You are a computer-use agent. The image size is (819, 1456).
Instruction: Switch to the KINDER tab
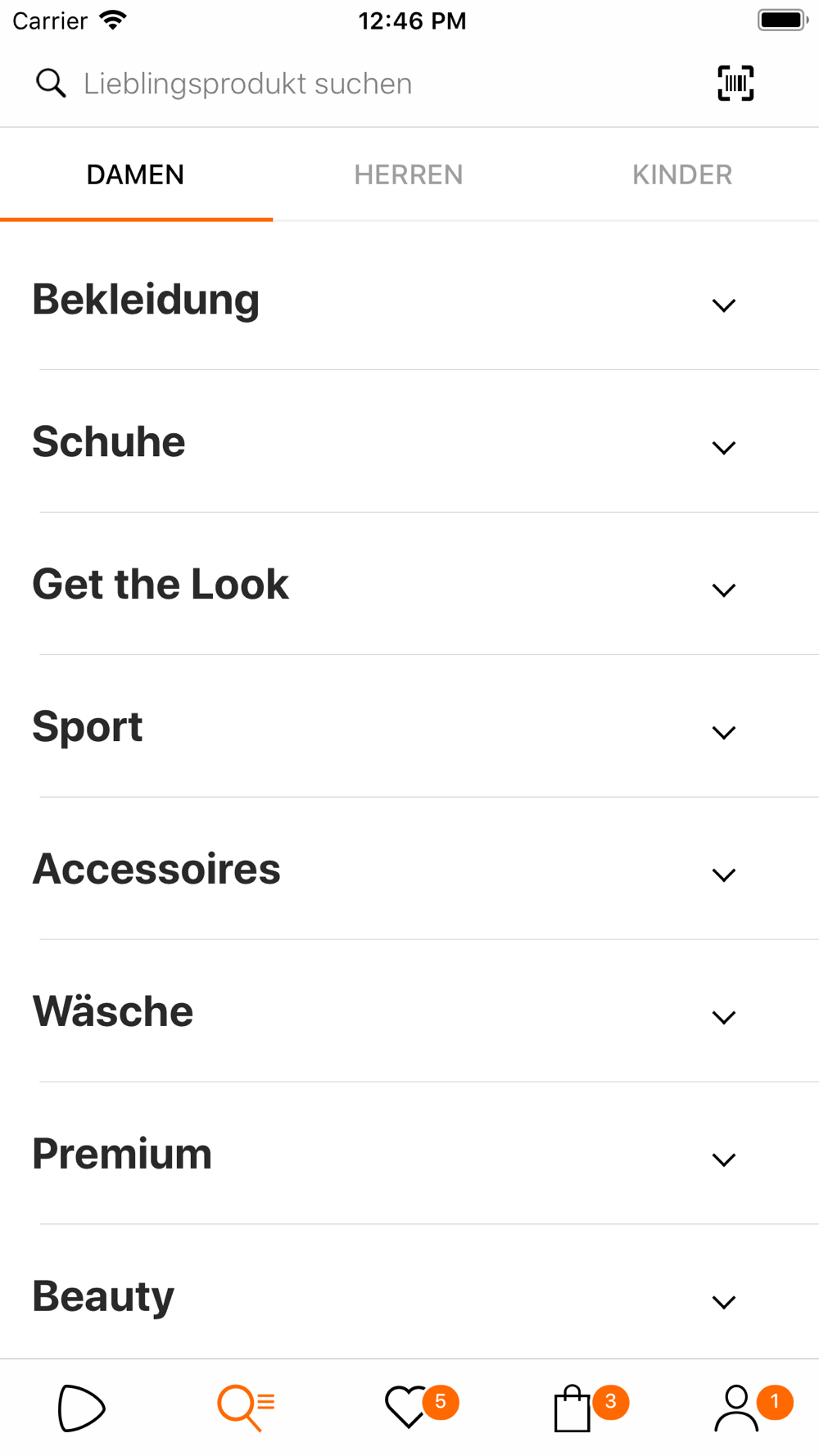[682, 174]
